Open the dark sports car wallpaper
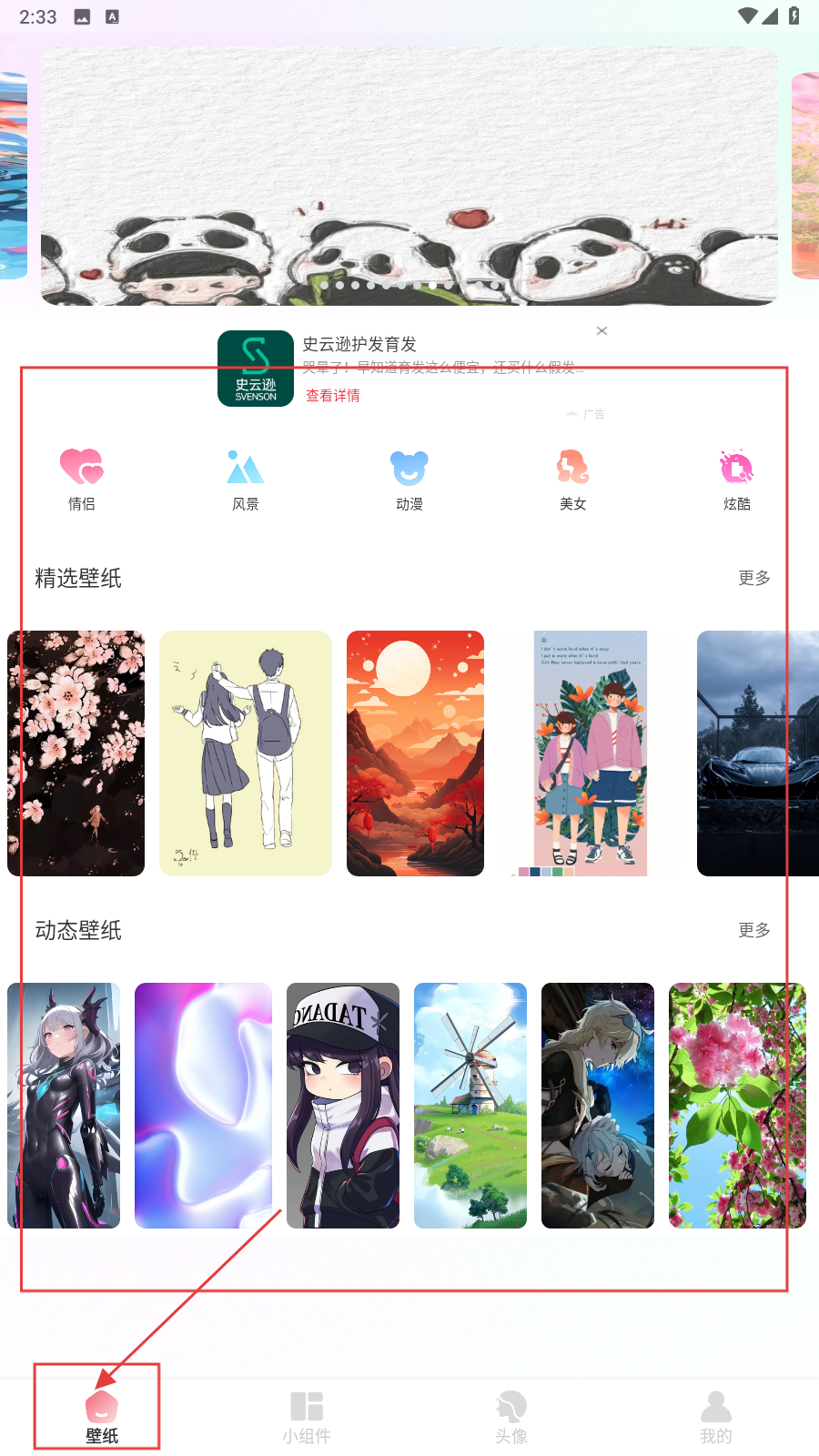The image size is (819, 1456). [x=757, y=753]
